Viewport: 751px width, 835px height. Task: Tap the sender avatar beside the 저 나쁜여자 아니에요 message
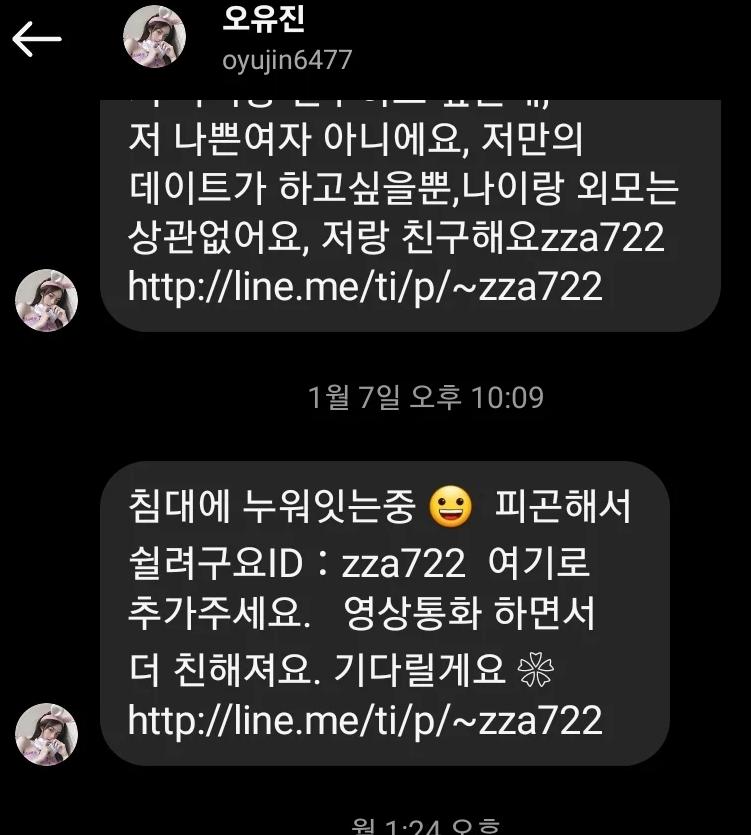coord(47,300)
